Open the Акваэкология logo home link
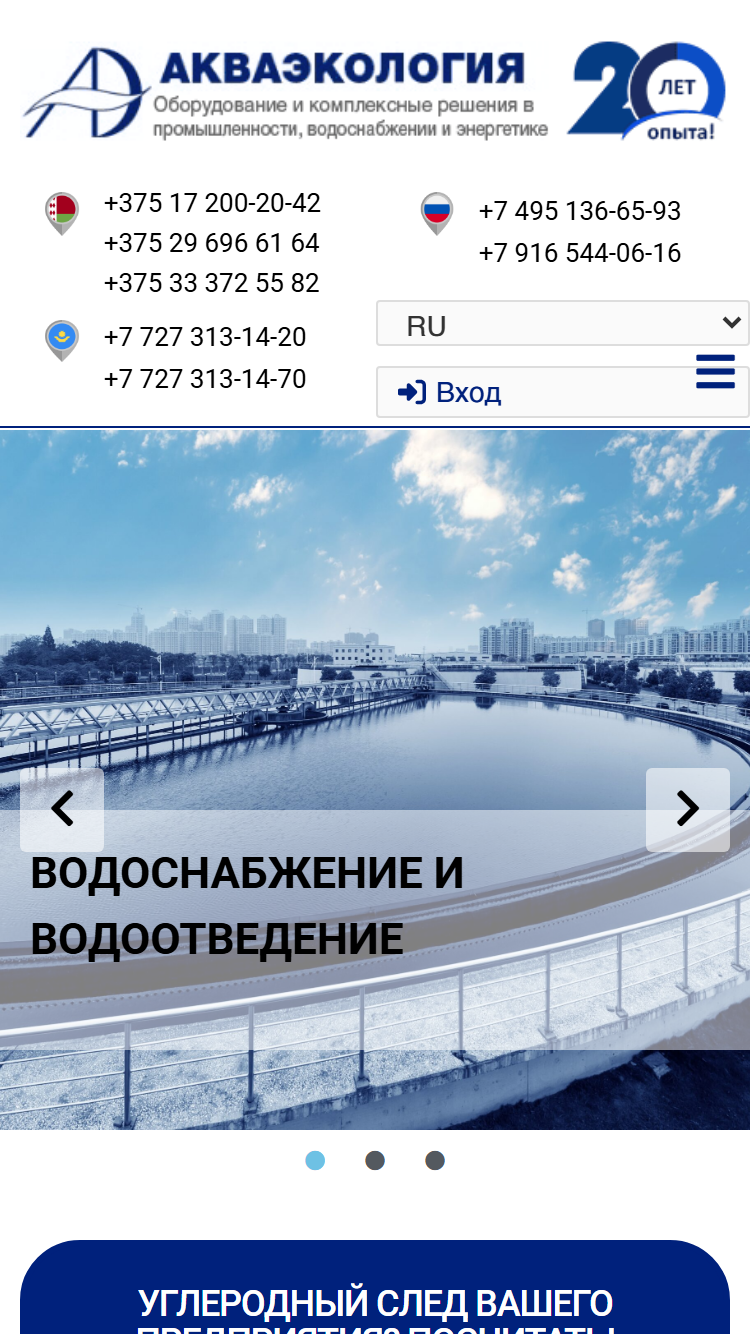The image size is (750, 1334). (285, 93)
